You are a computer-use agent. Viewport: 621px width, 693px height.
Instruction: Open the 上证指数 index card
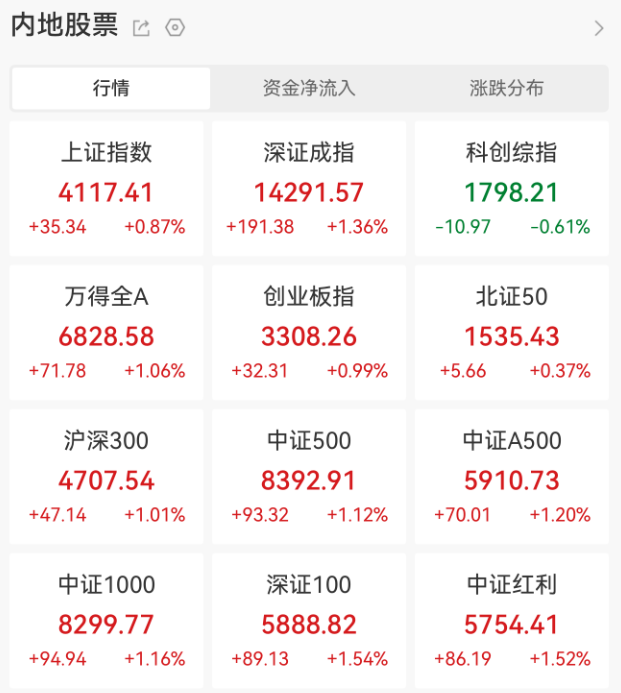click(x=107, y=189)
